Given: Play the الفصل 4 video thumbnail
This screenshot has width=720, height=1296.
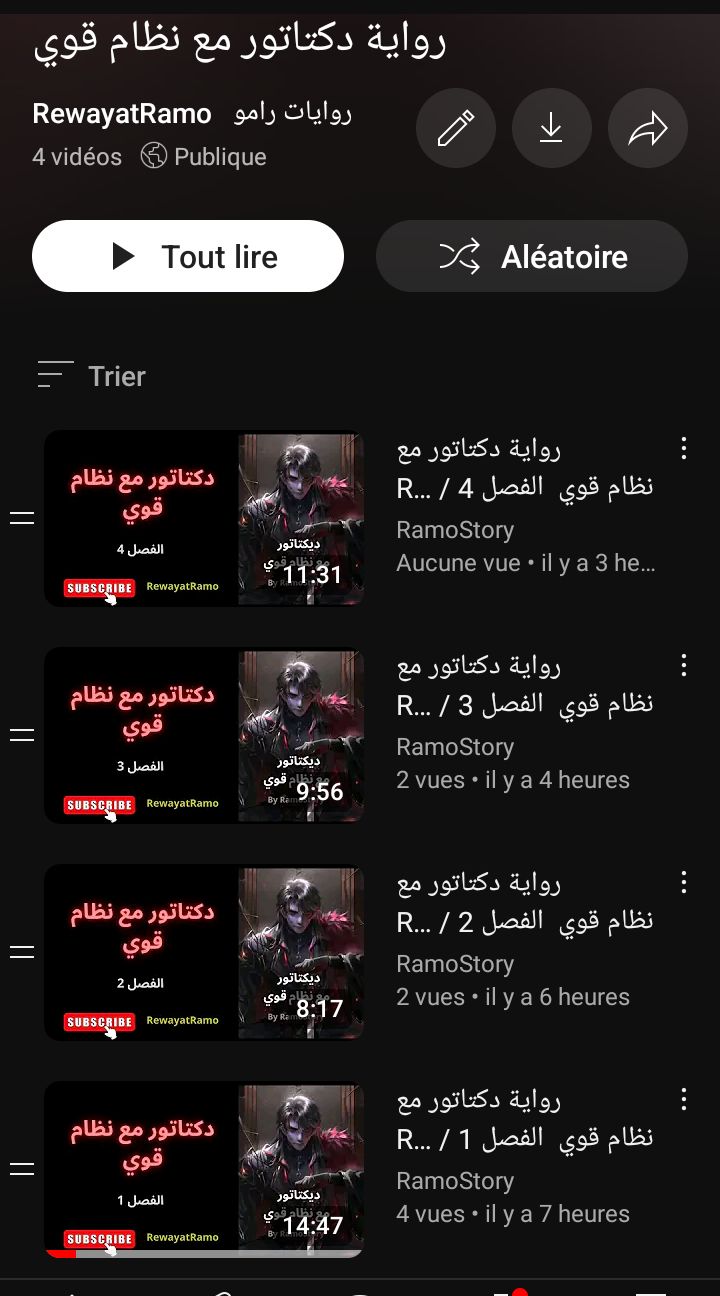Looking at the screenshot, I should coord(204,518).
